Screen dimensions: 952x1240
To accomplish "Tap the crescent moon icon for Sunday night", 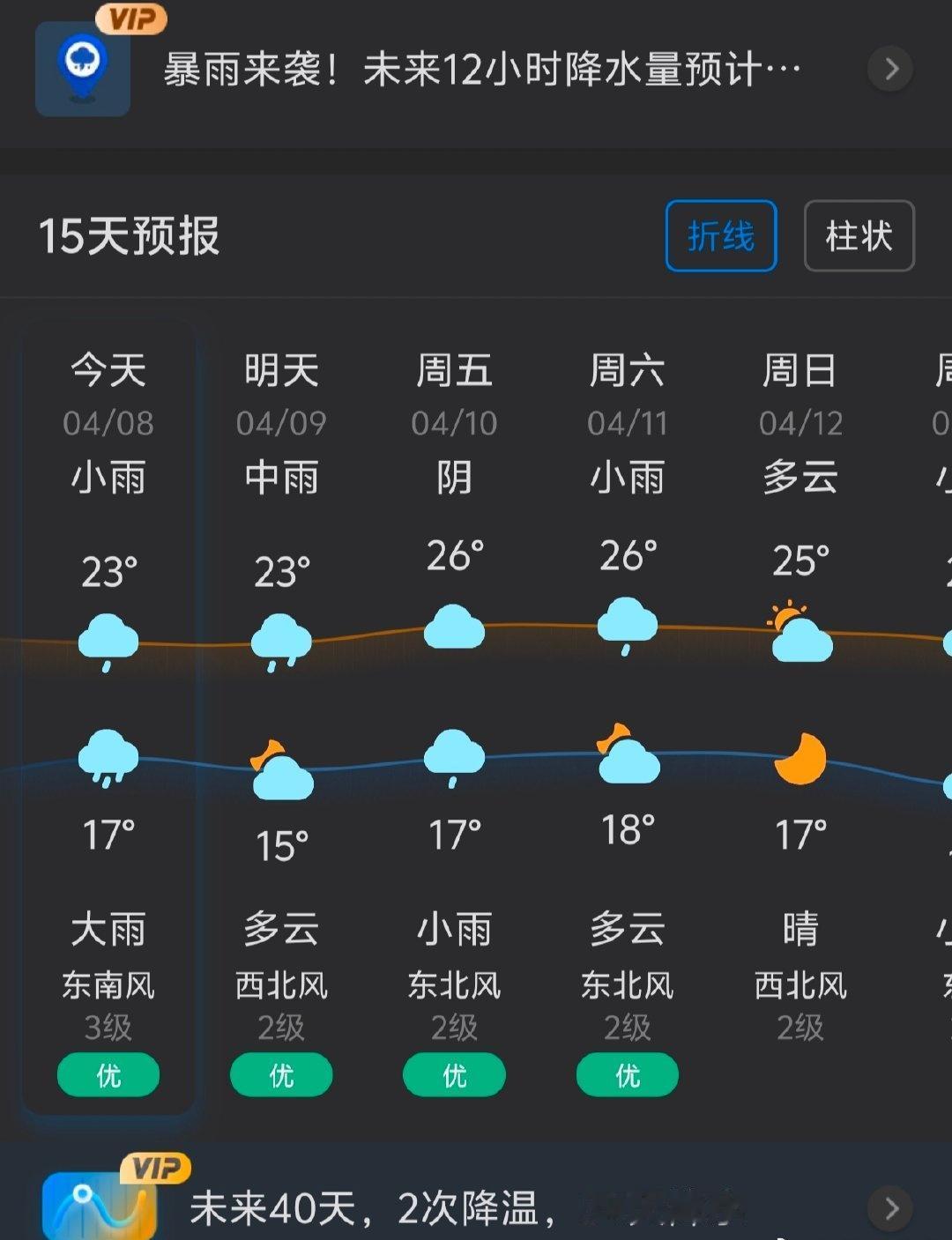I will click(x=800, y=760).
